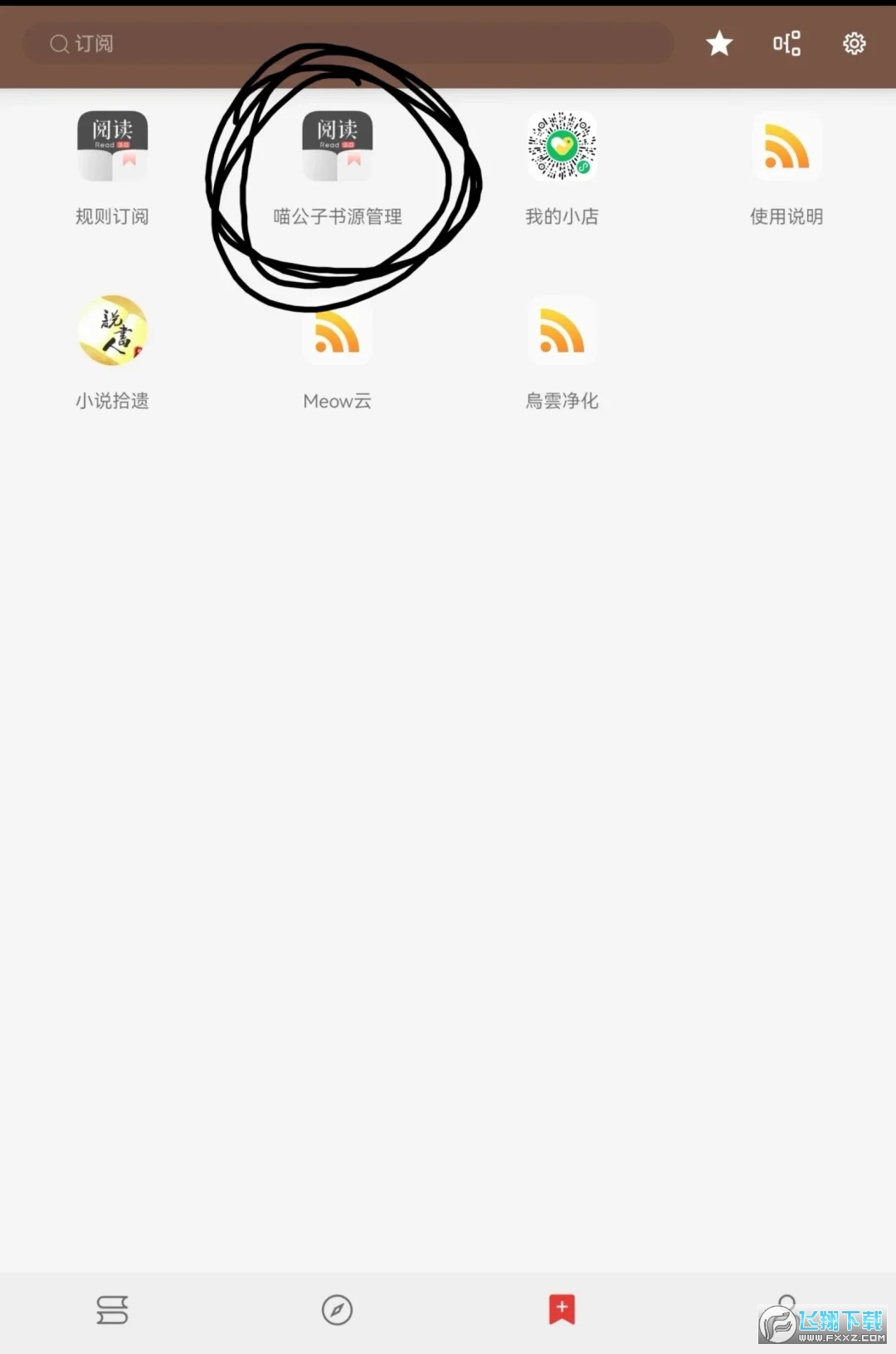
Task: Open the group management icon
Action: tap(786, 43)
